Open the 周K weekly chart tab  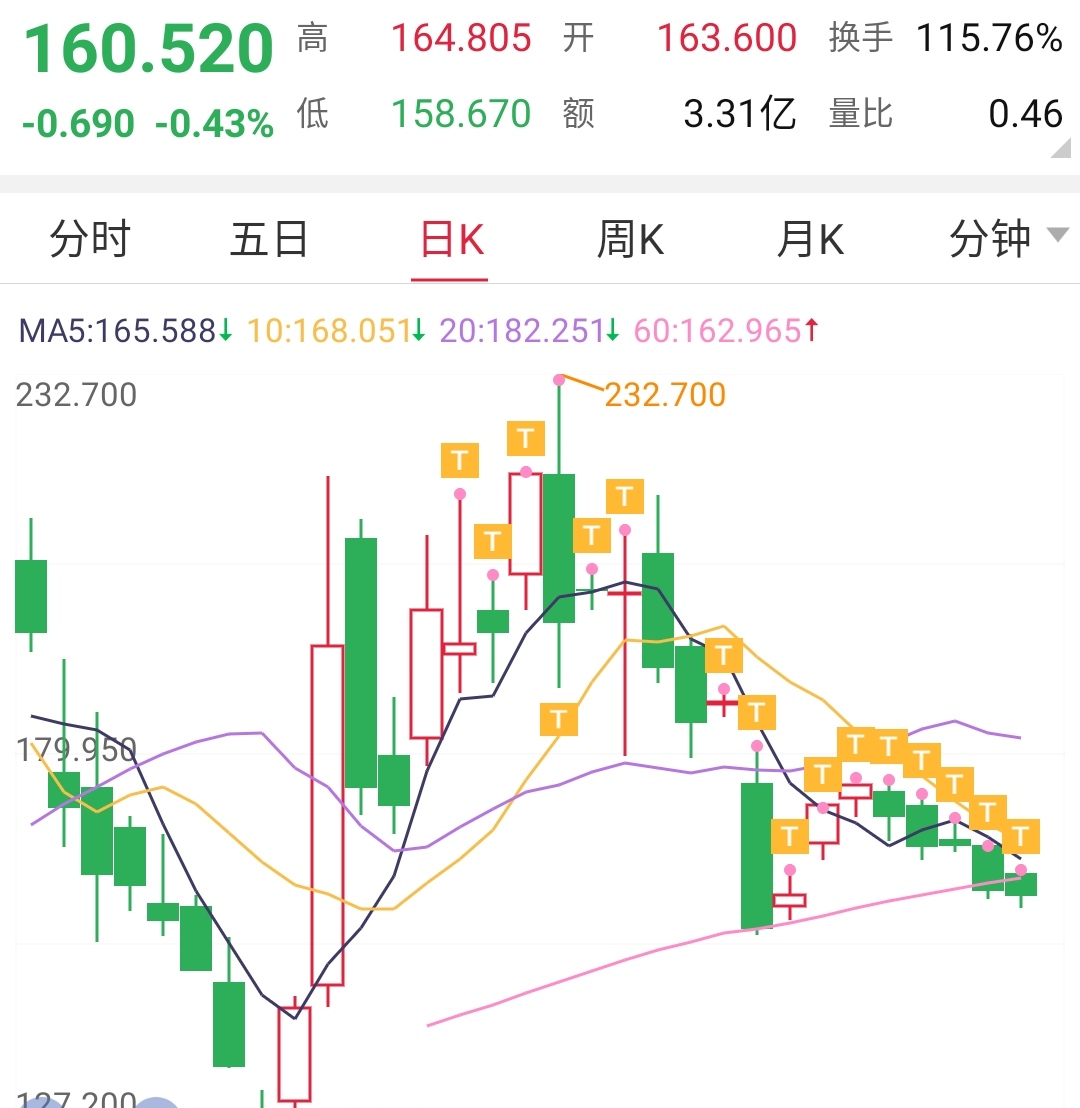pos(628,238)
